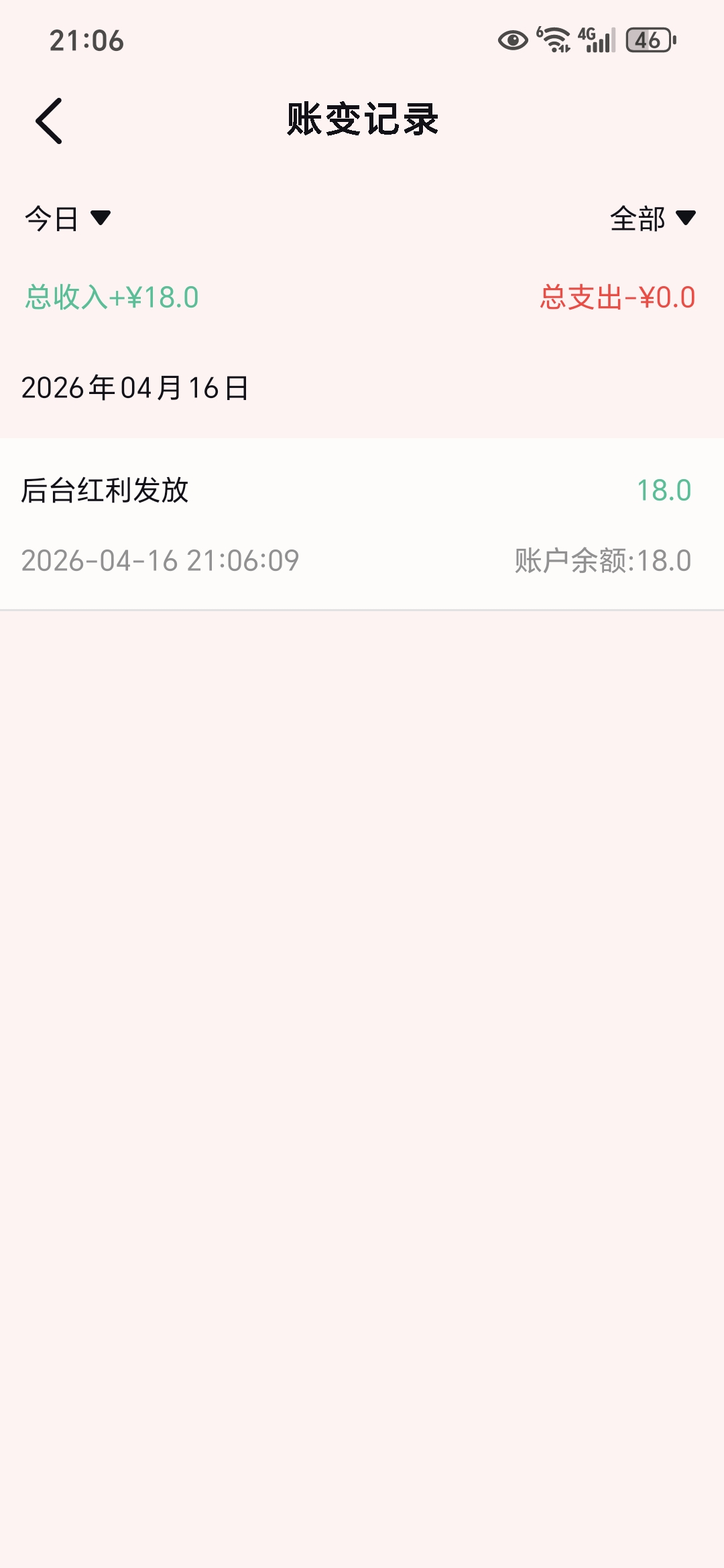Open the 全部 type filter dropdown
Screen dimensions: 724x1568
pos(652,218)
